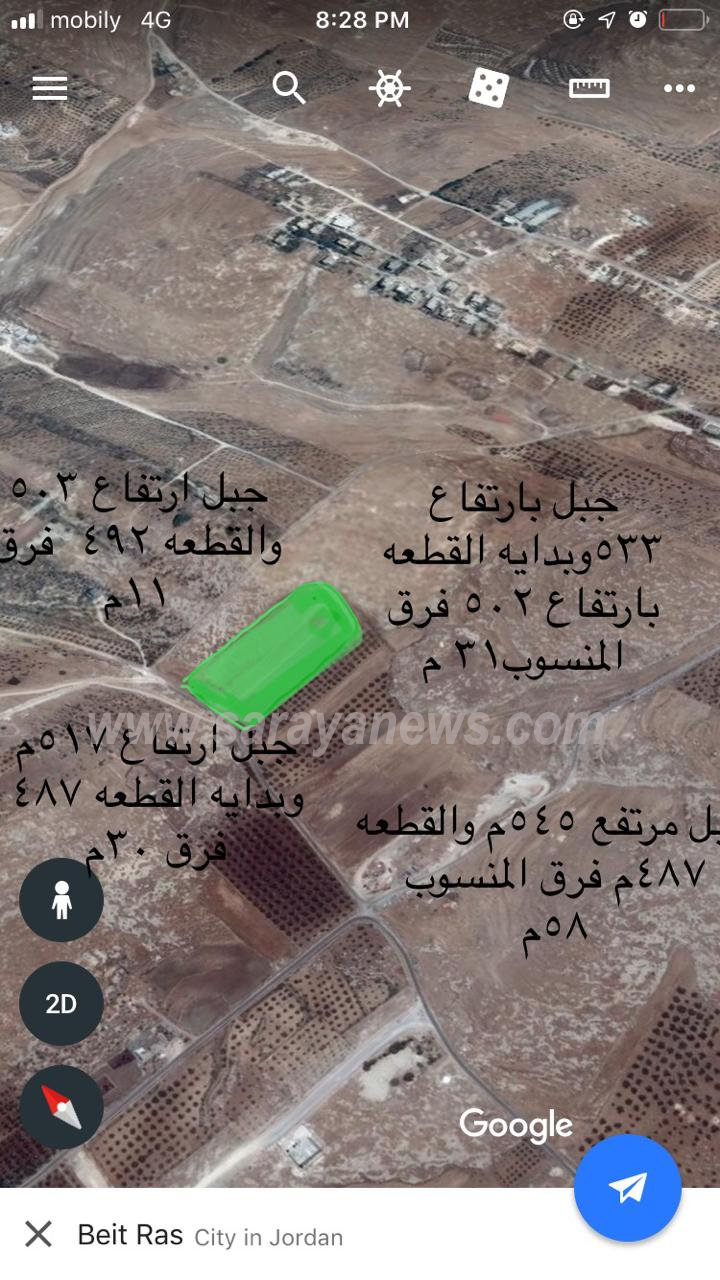The image size is (720, 1280).
Task: Enter Street View with pegman
Action: coord(61,900)
